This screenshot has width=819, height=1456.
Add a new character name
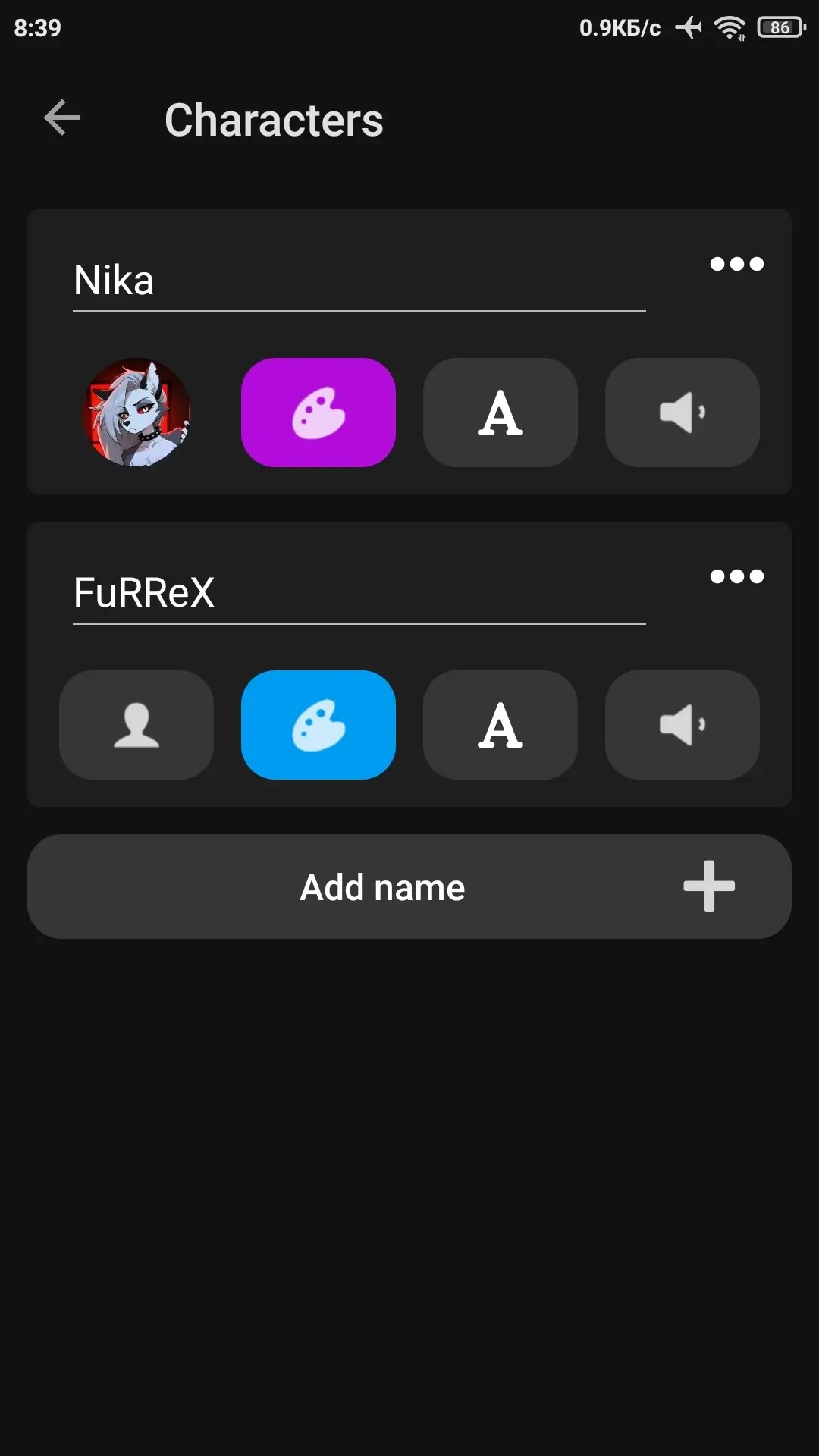click(409, 886)
